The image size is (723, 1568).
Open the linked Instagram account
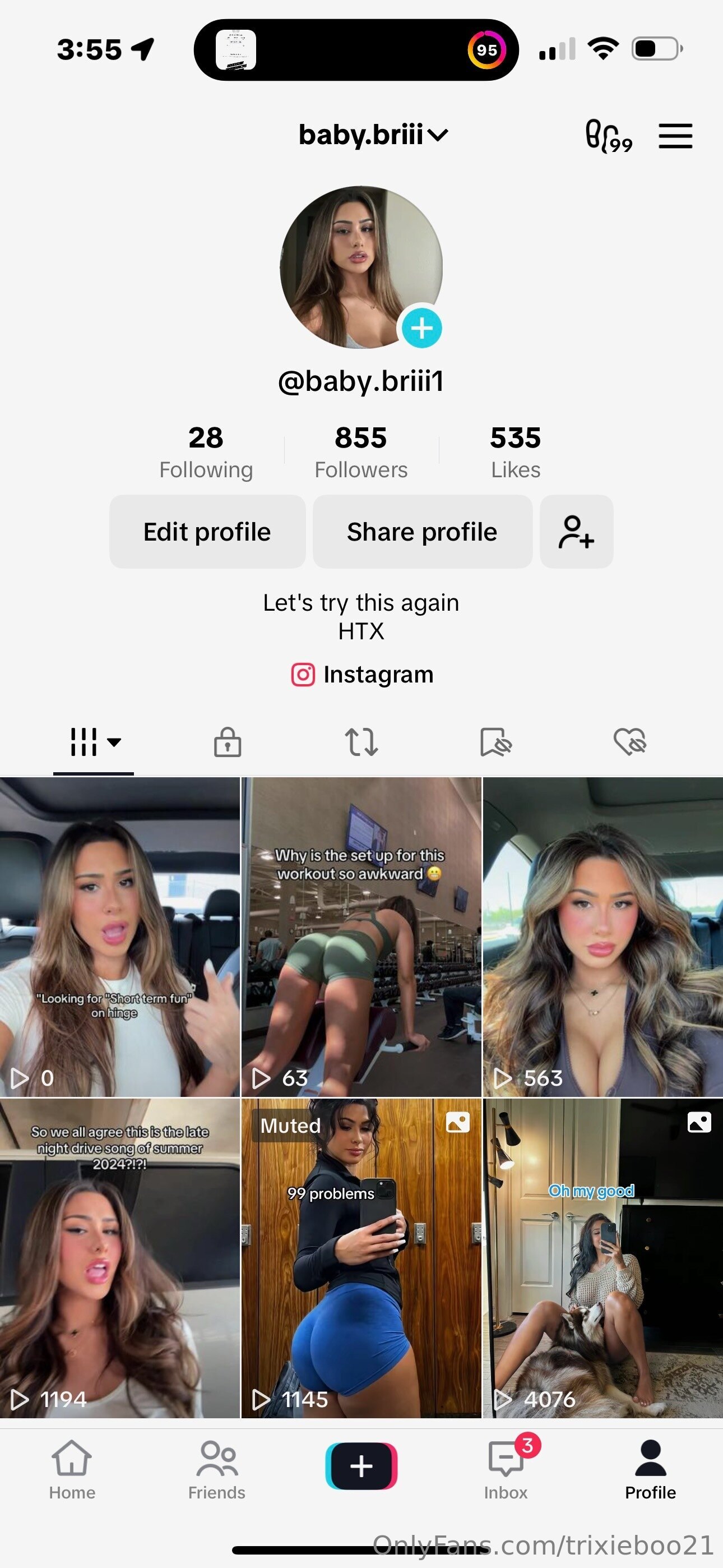point(361,675)
